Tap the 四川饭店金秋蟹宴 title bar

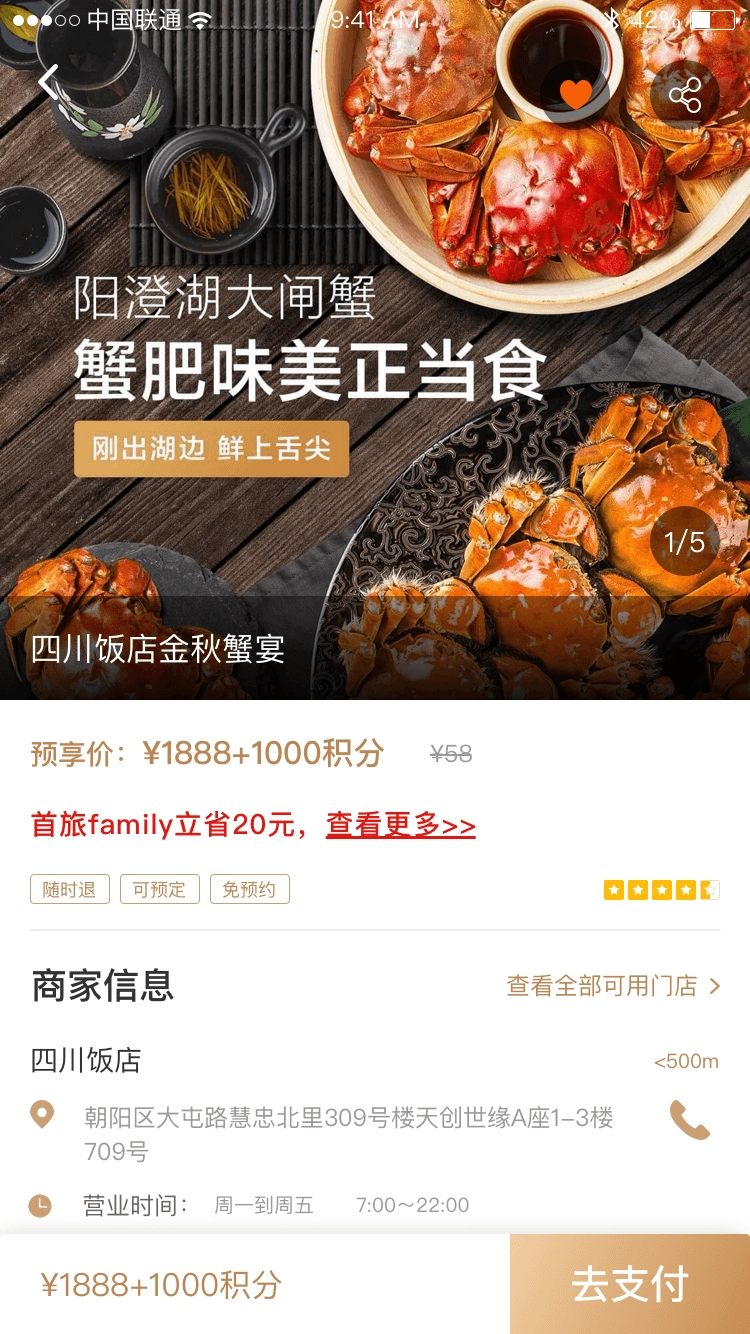pyautogui.click(x=156, y=652)
